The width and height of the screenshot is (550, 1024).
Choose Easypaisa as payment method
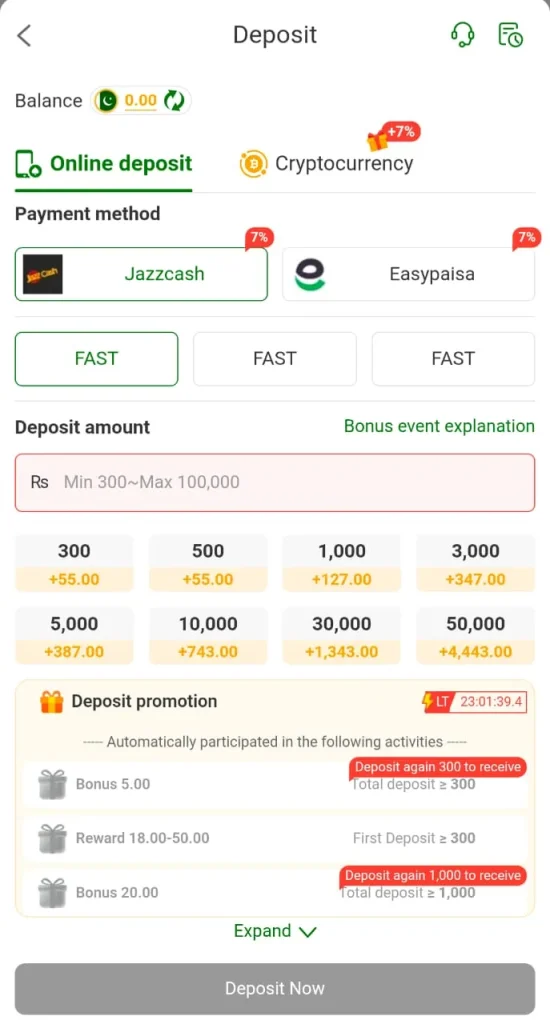(408, 274)
